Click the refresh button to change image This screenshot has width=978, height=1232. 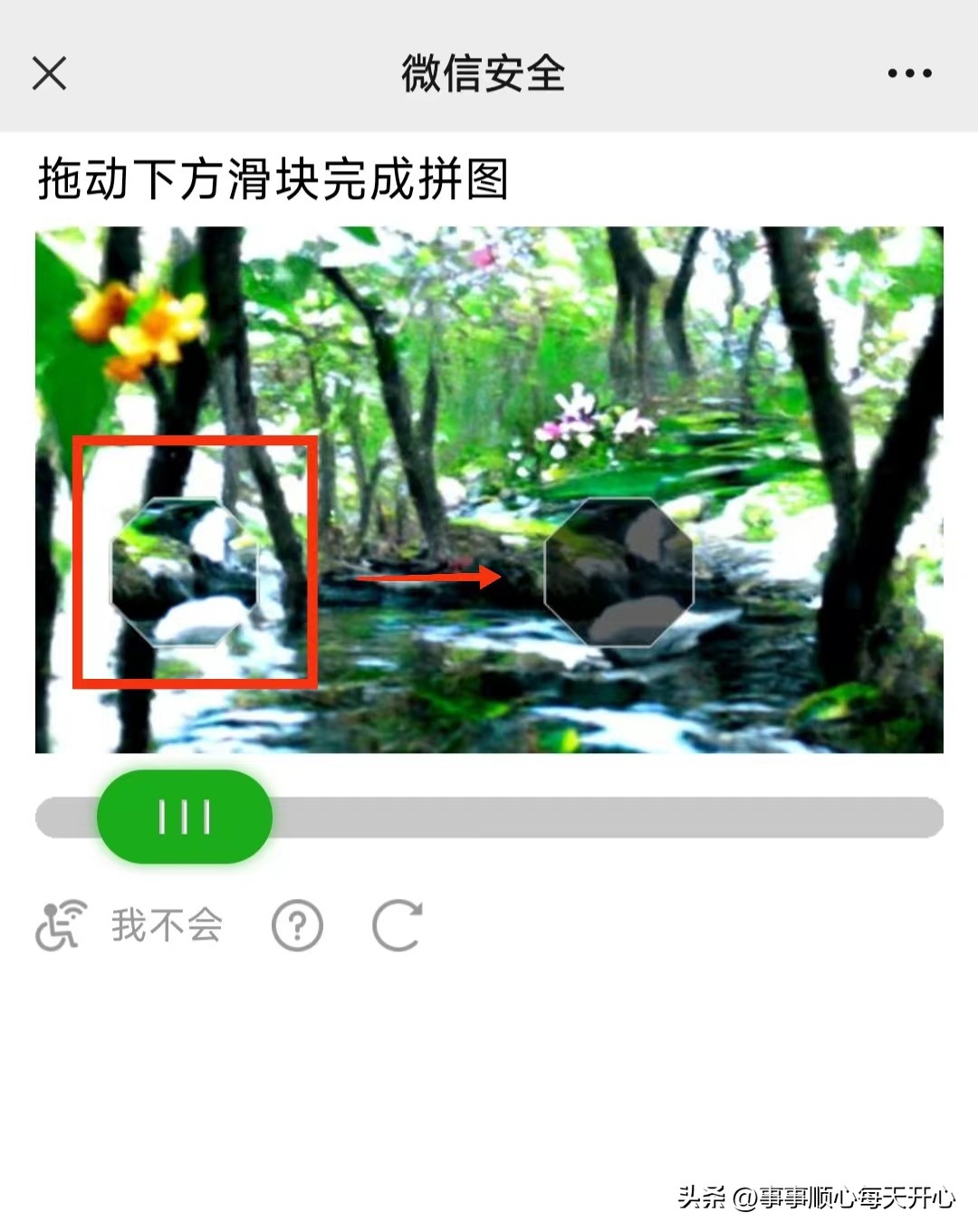click(396, 924)
